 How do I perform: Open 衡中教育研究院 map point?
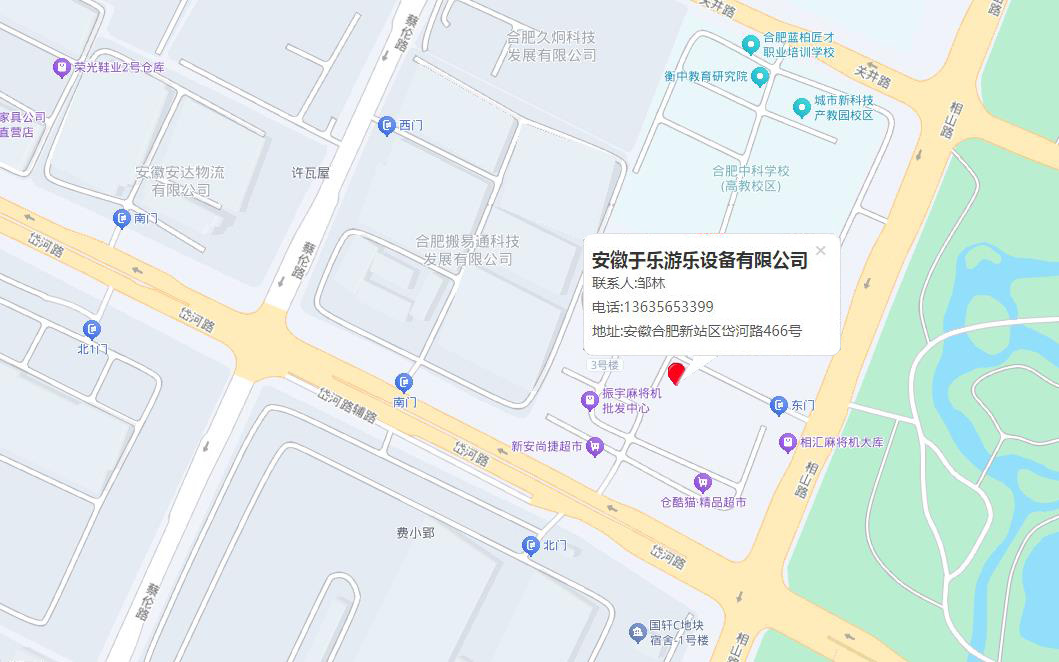(760, 77)
